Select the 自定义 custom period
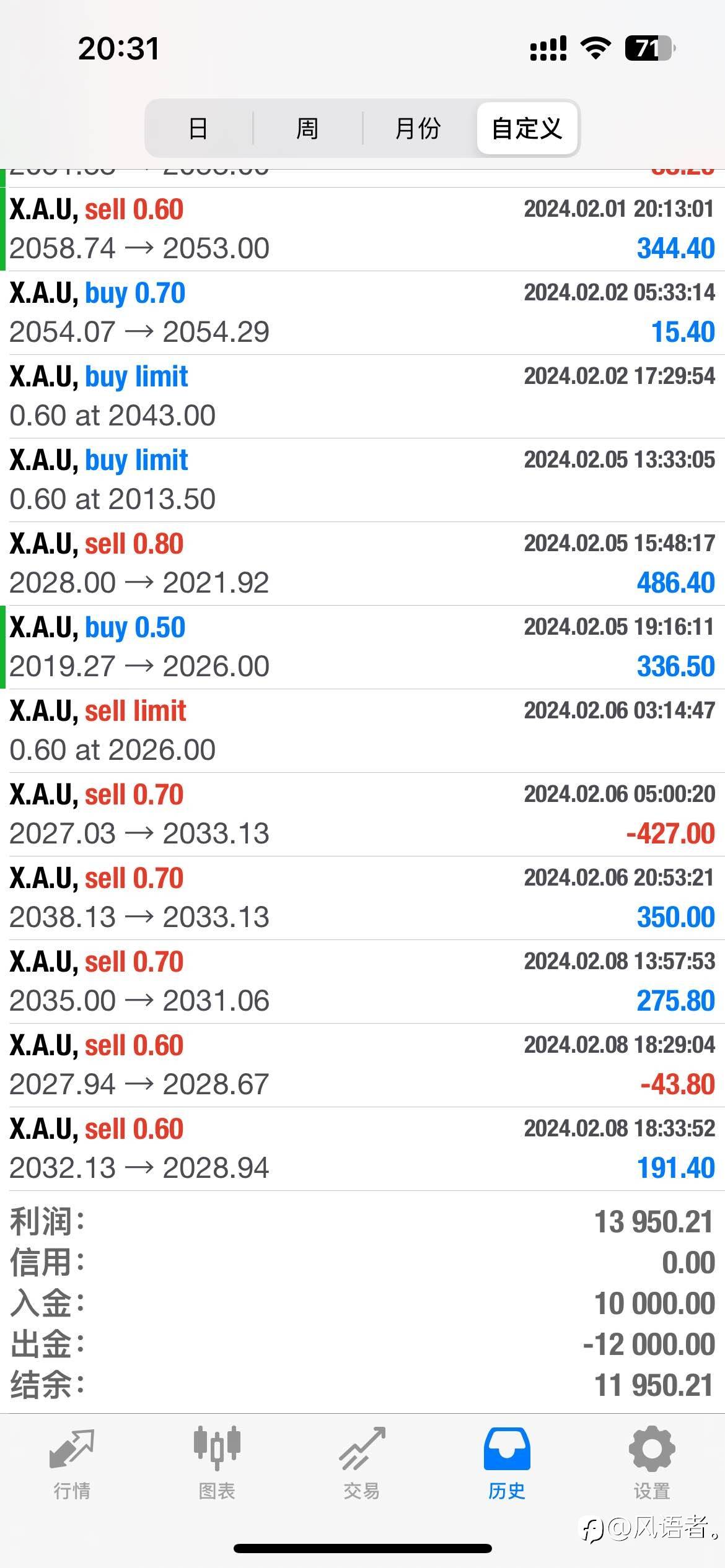Viewport: 725px width, 1568px height. pos(527,128)
